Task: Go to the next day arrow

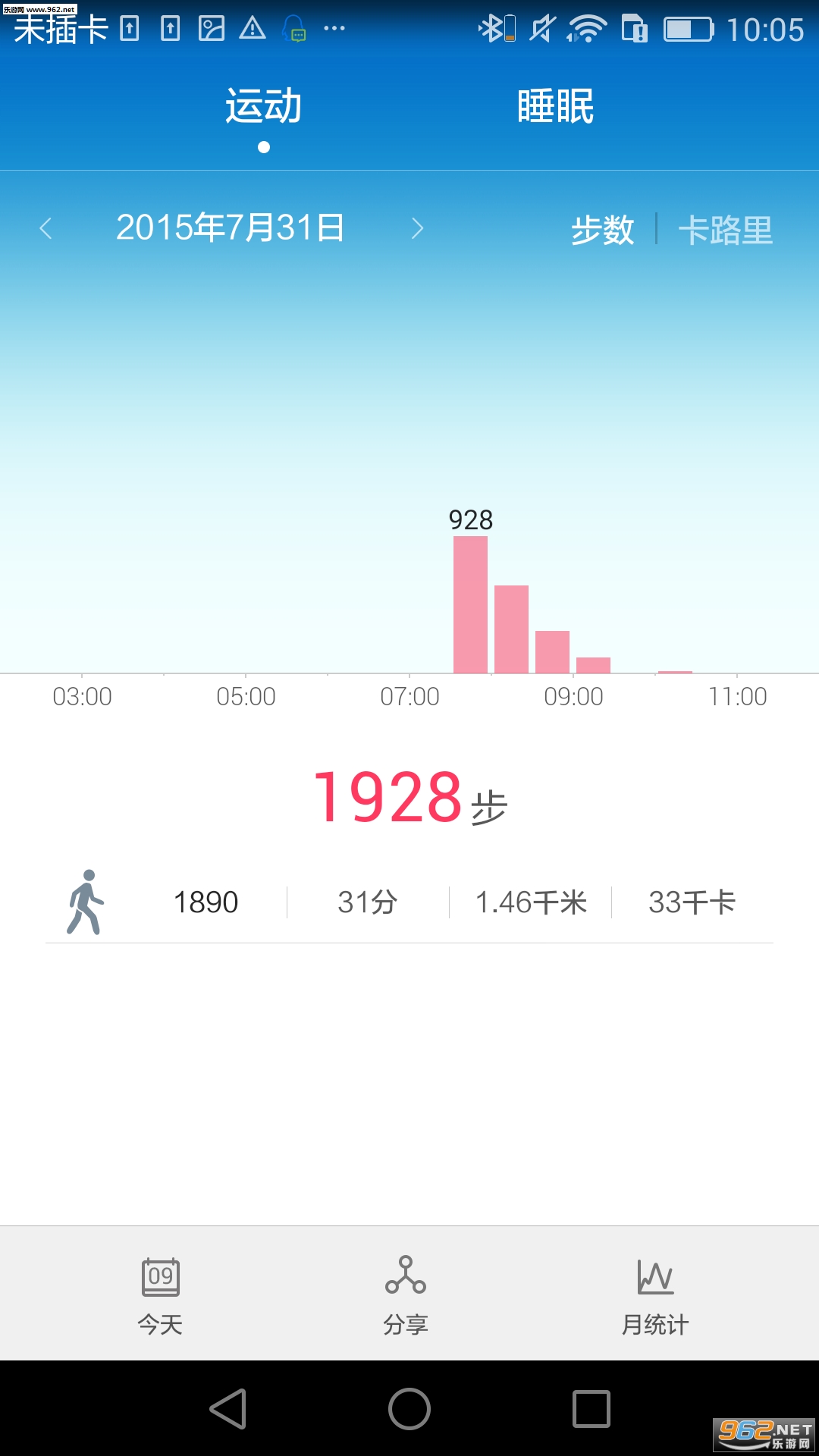Action: [x=417, y=228]
